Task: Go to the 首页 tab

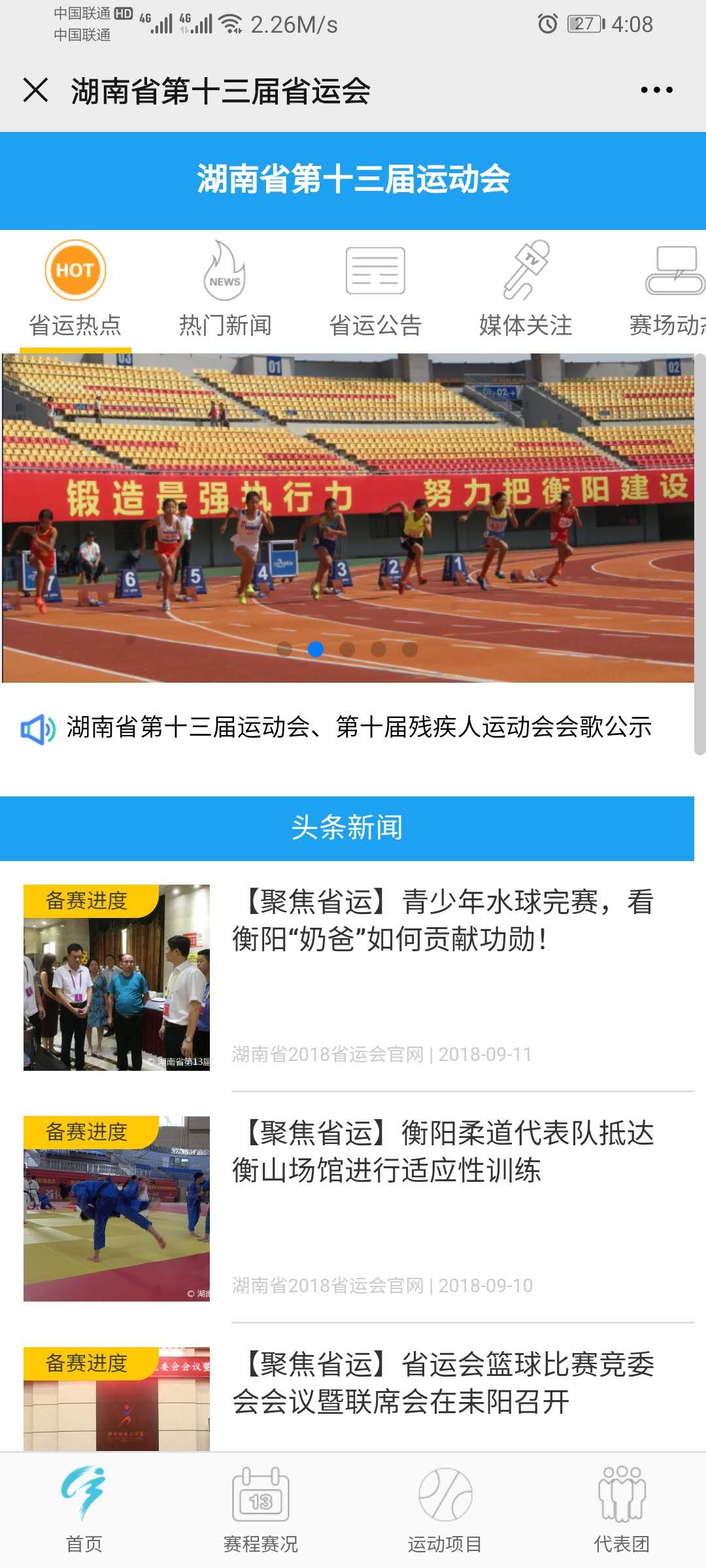Action: [84, 1511]
